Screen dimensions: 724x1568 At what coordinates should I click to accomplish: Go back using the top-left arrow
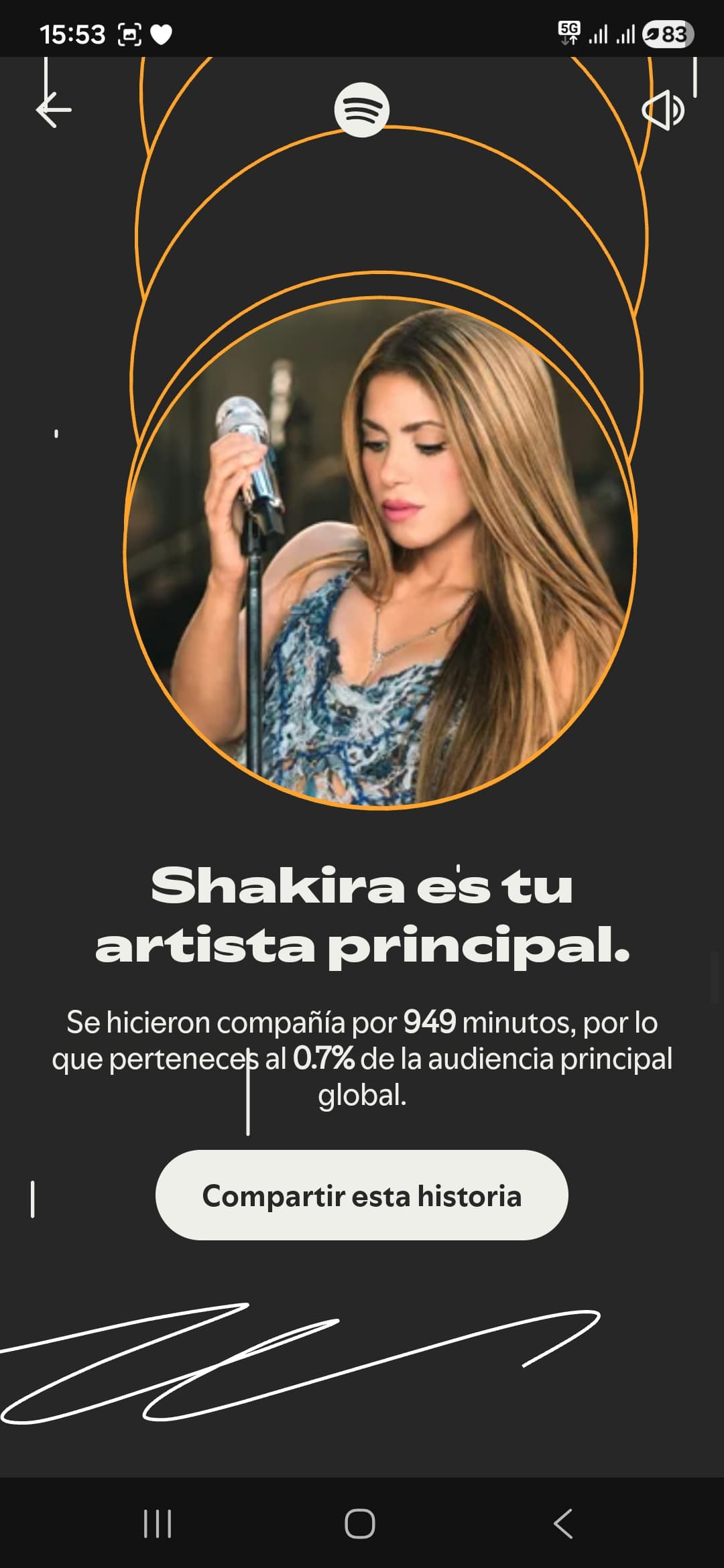[54, 109]
